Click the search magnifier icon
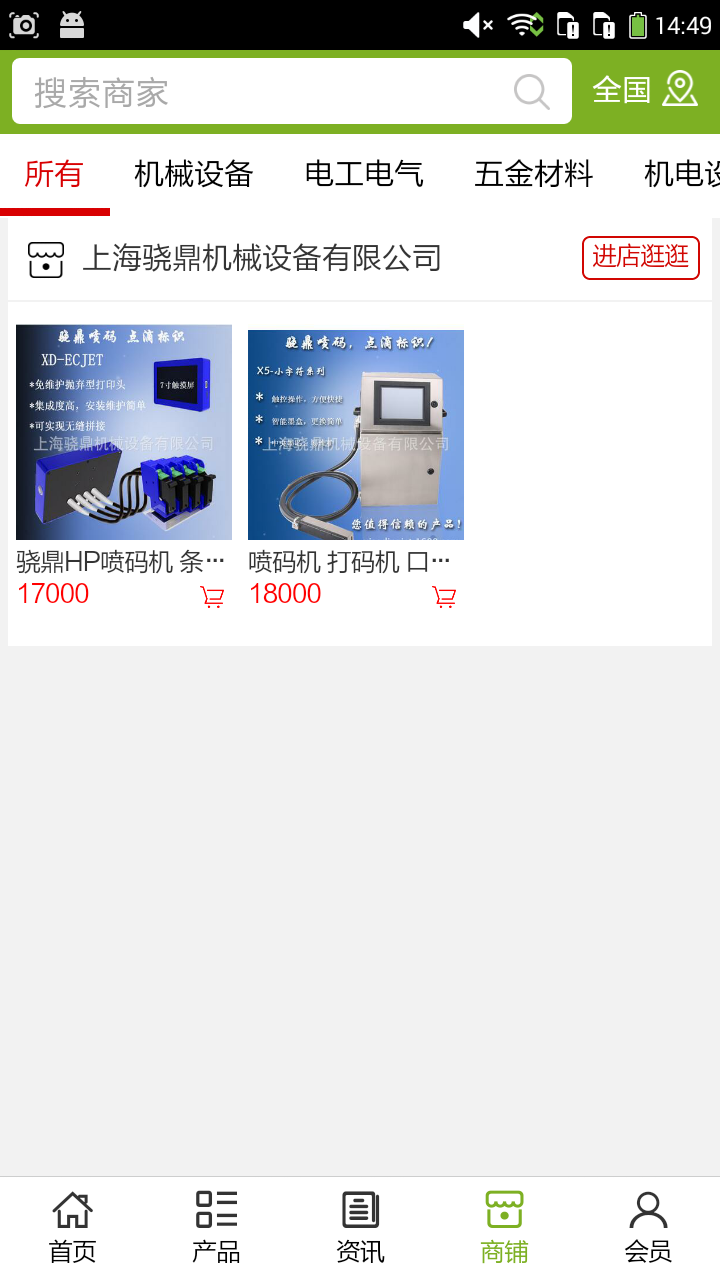Screen dimensions: 720x1280 (x=531, y=91)
